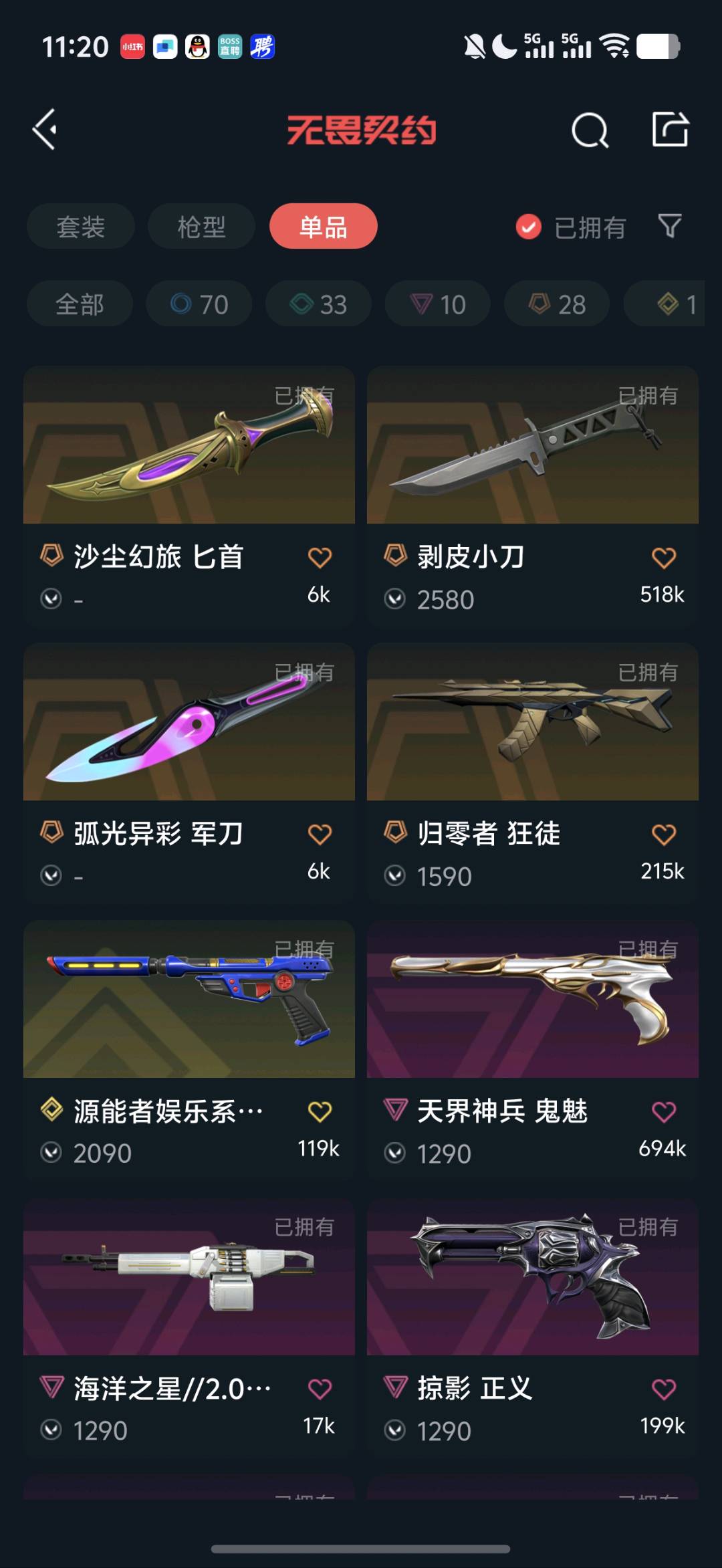Screen dimensions: 722x1568
Task: Like the 海洋之星//2.0 skin
Action: coord(320,1389)
